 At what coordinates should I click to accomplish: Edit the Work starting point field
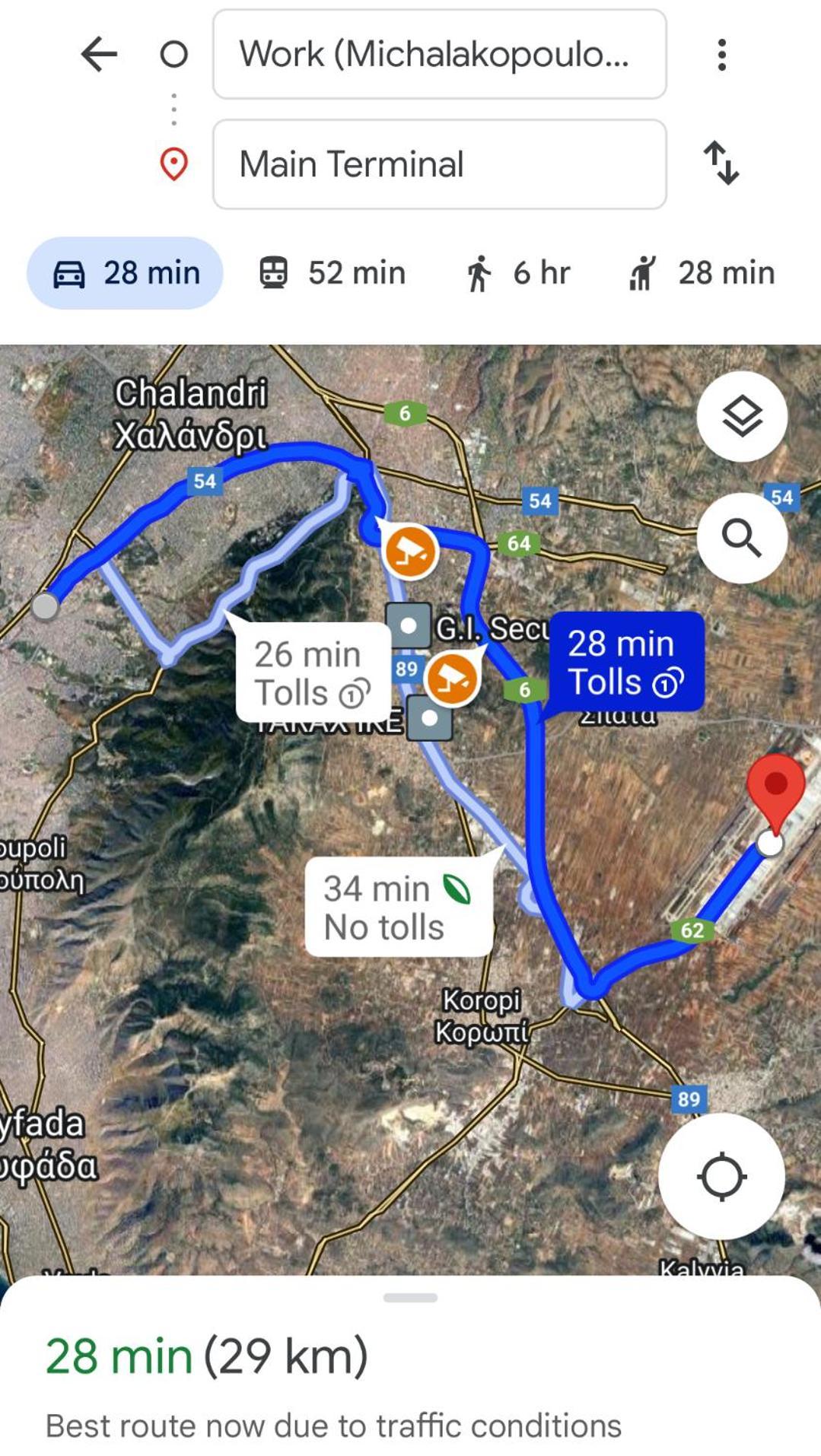click(x=439, y=55)
